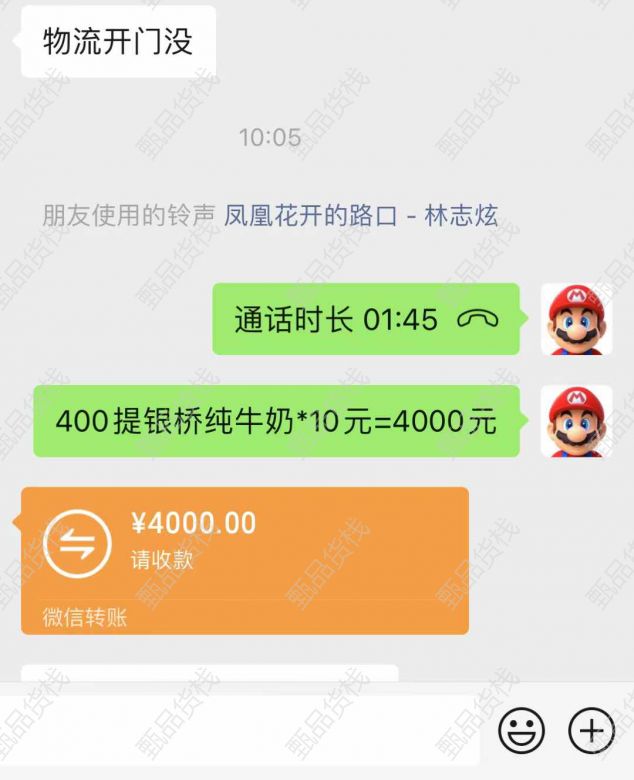The height and width of the screenshot is (780, 634).
Task: Open the ¥4000.00 WeChat transfer card
Action: click(244, 560)
